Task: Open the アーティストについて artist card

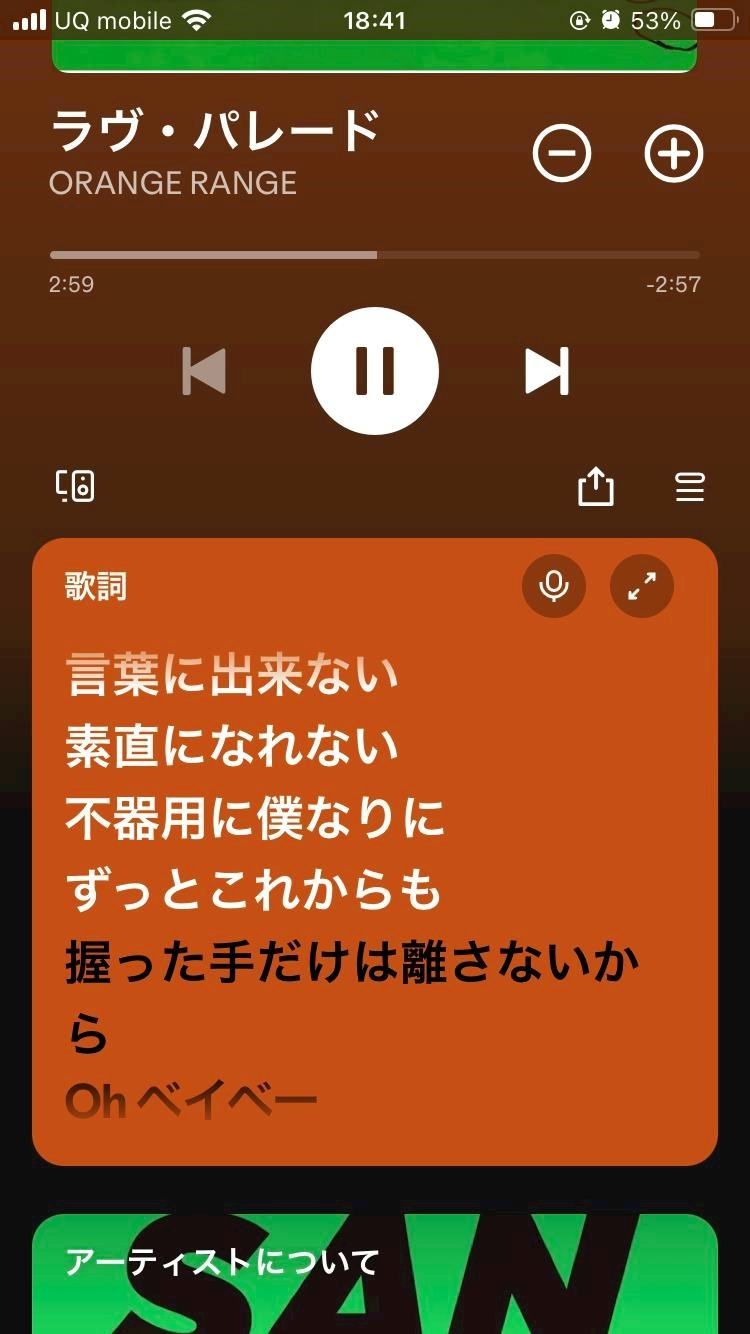Action: coord(375,1272)
